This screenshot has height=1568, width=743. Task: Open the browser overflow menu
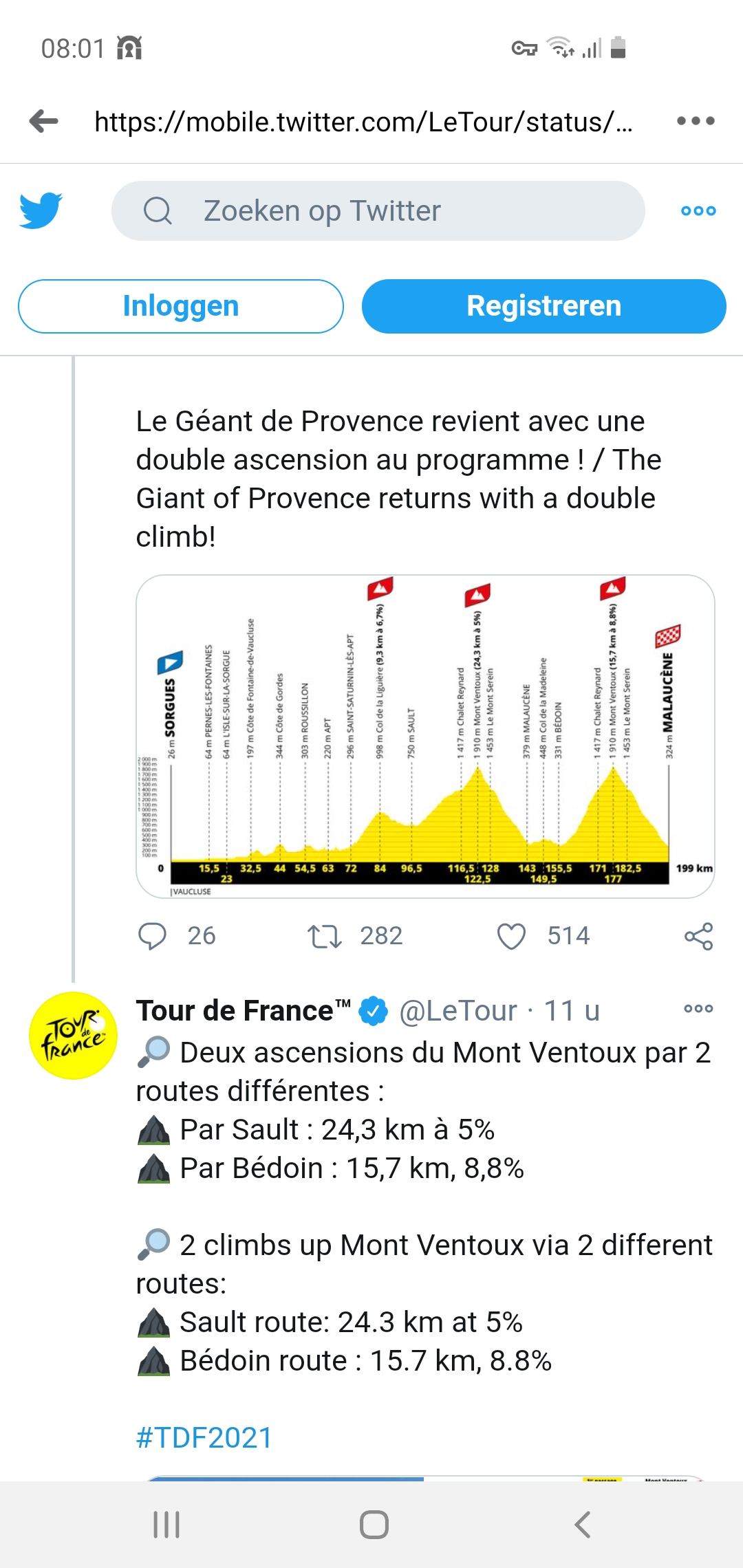[696, 121]
